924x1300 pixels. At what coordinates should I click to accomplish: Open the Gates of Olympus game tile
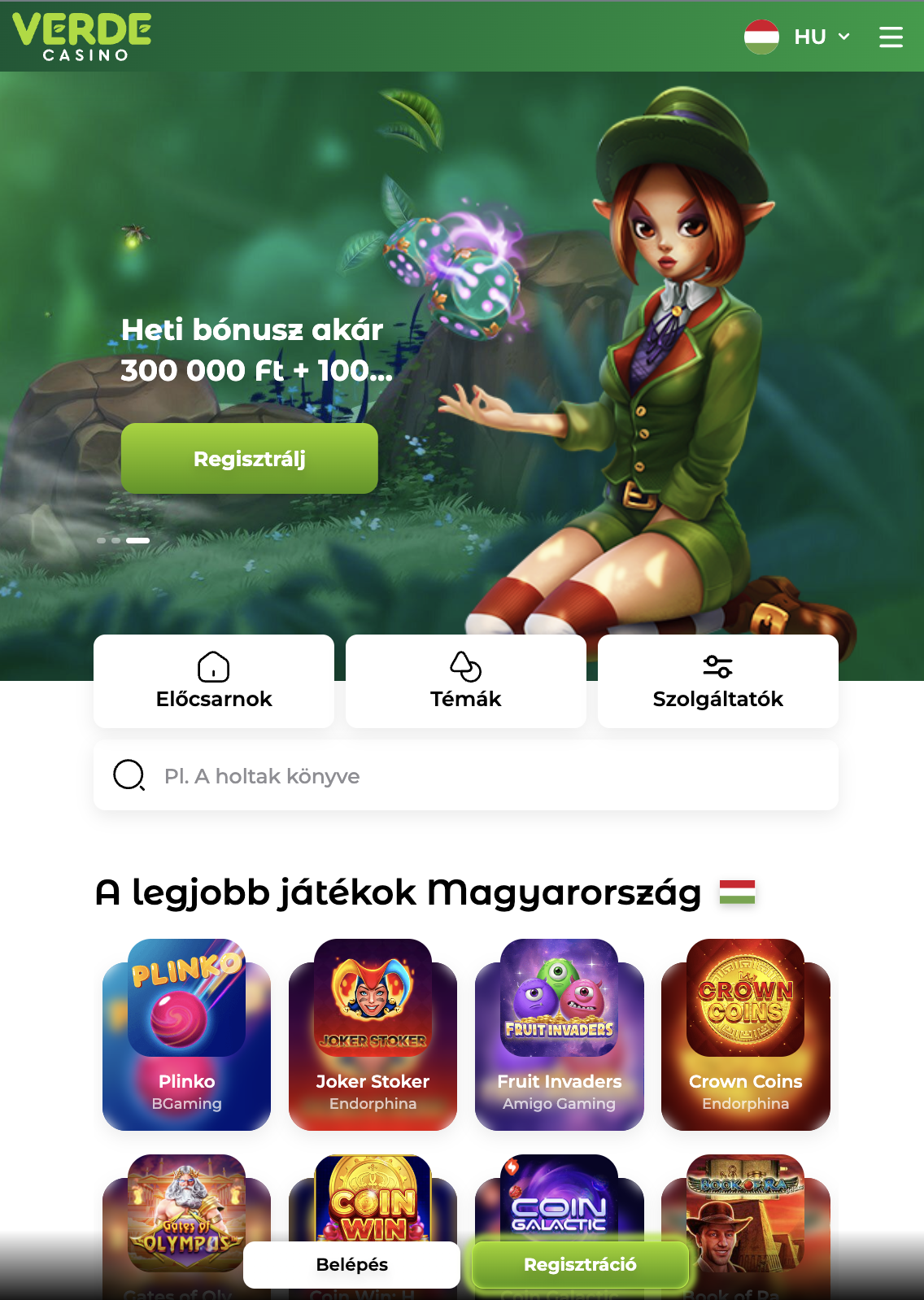click(x=186, y=1204)
